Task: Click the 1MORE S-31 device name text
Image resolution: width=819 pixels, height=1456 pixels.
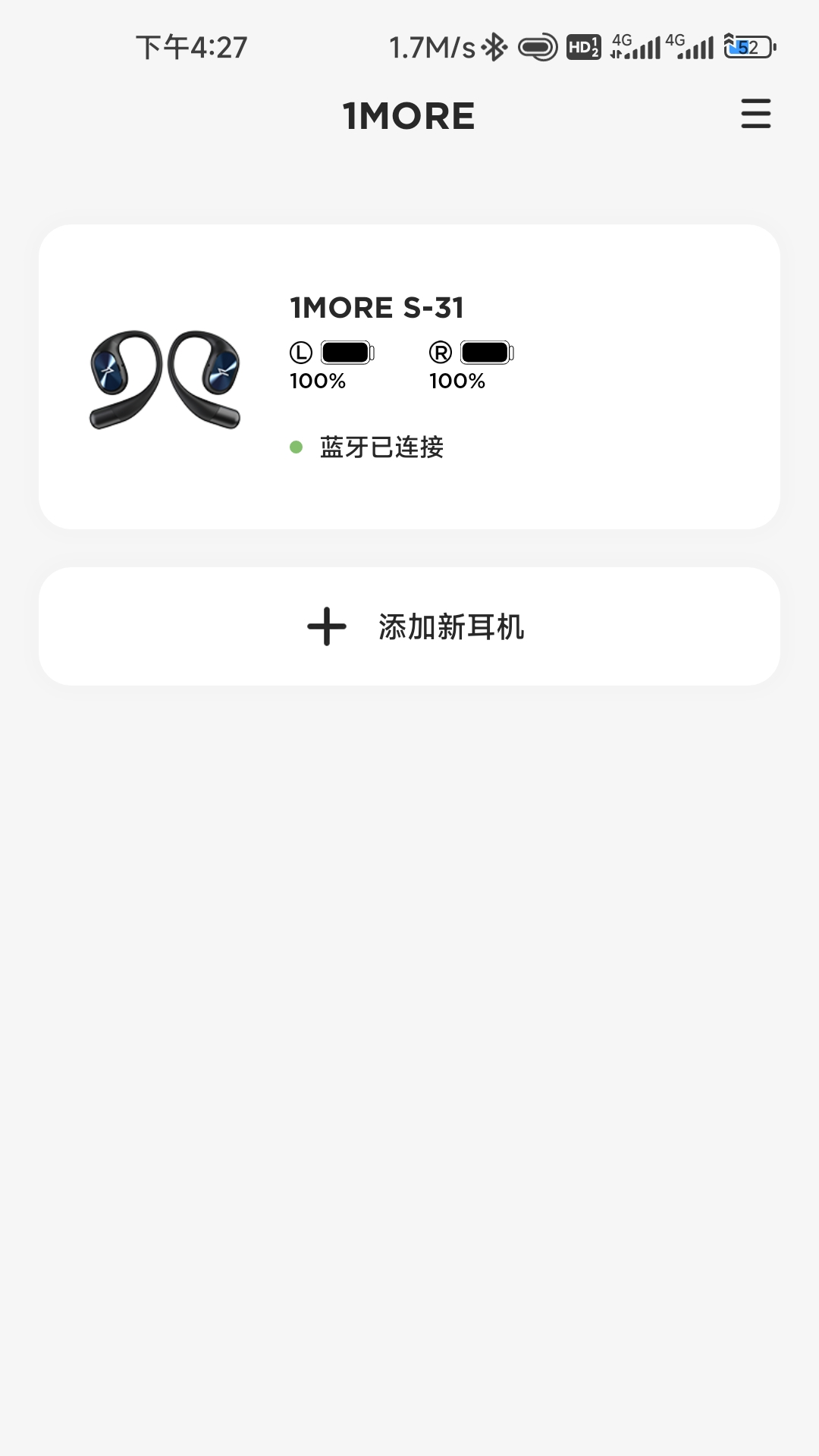Action: pos(377,308)
